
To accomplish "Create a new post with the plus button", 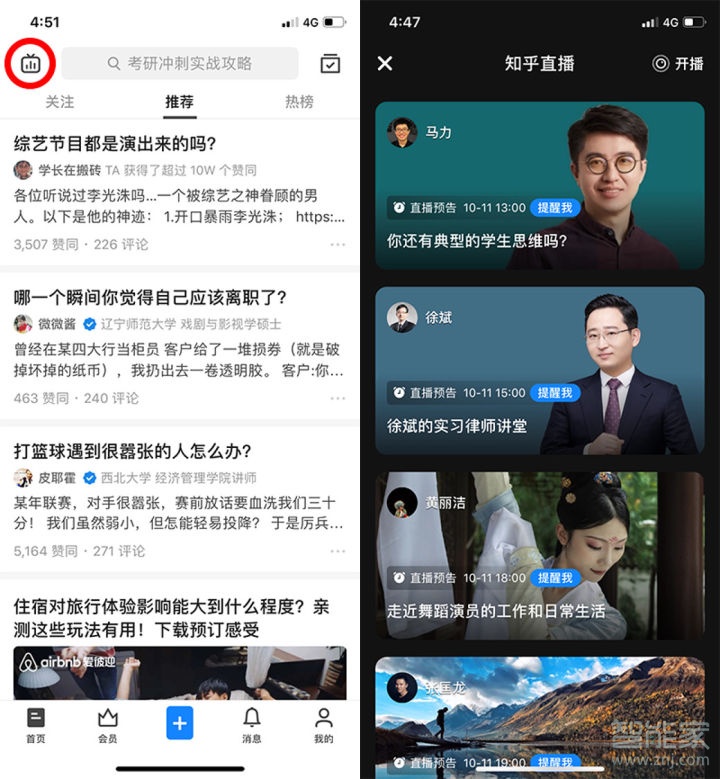I will (x=180, y=721).
